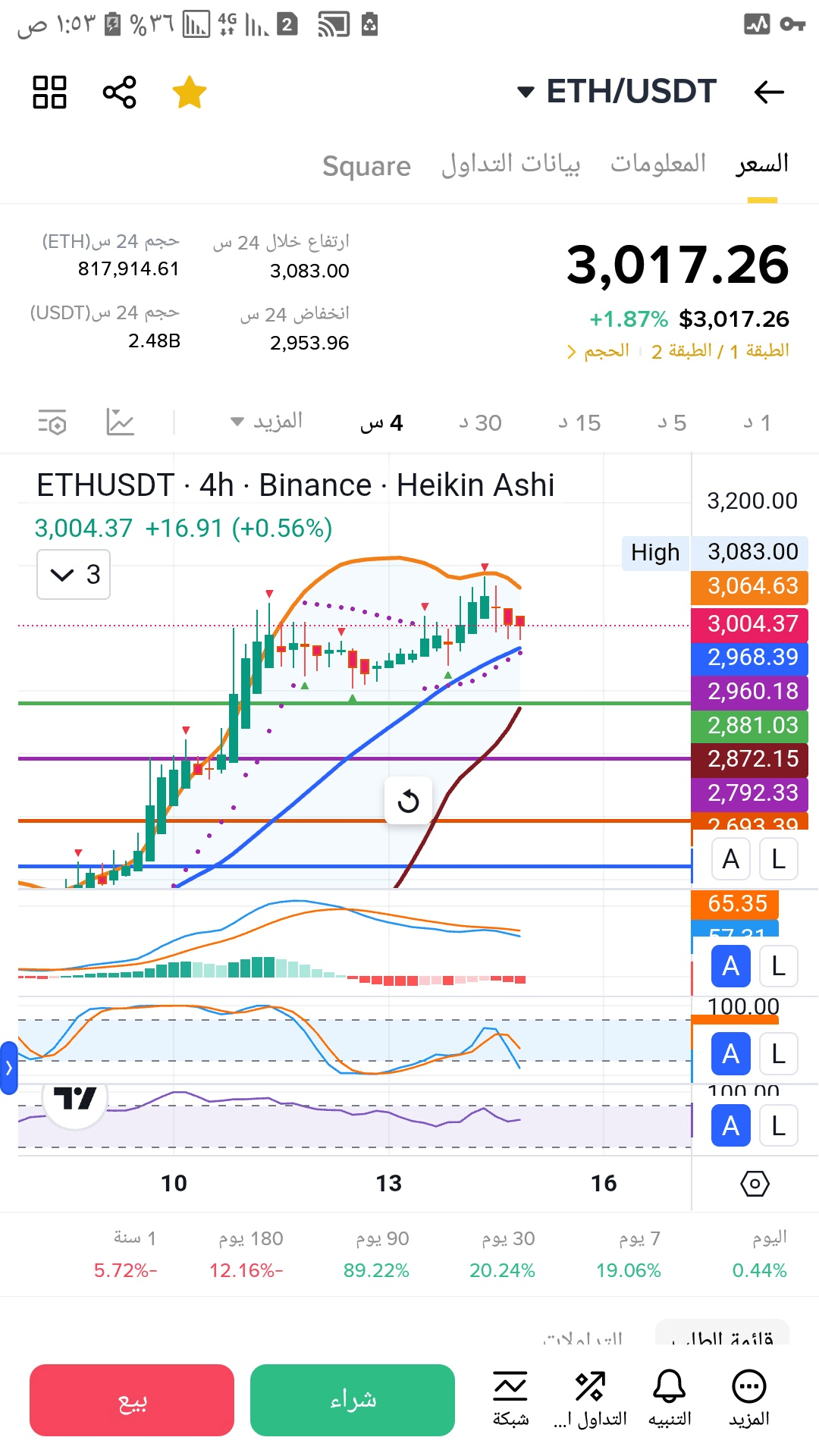Switch chart style via line-chart icon
Screen dimensions: 819x1456
121,422
